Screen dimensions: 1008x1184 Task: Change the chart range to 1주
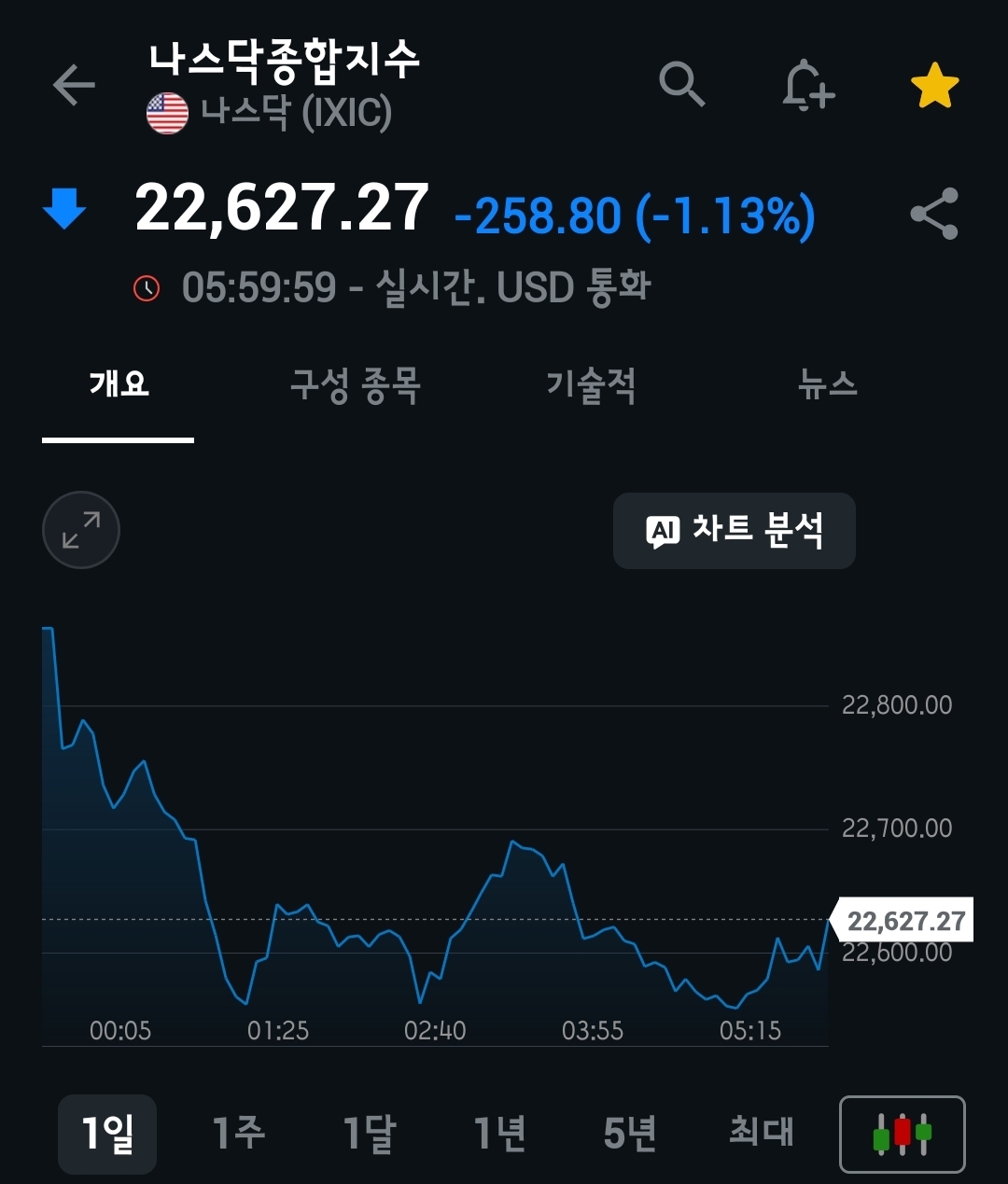(x=238, y=1134)
